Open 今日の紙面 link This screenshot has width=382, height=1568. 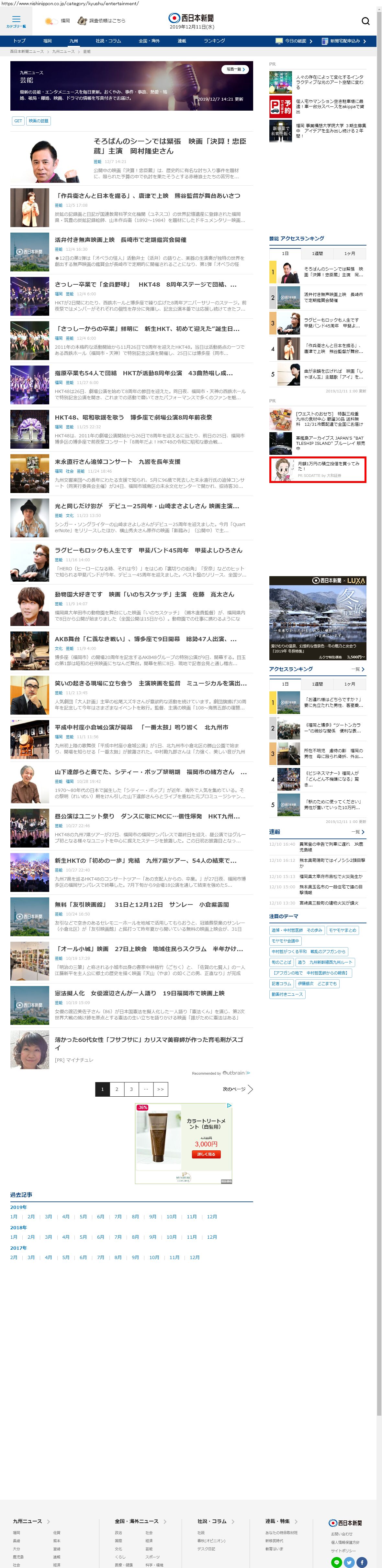click(x=294, y=41)
